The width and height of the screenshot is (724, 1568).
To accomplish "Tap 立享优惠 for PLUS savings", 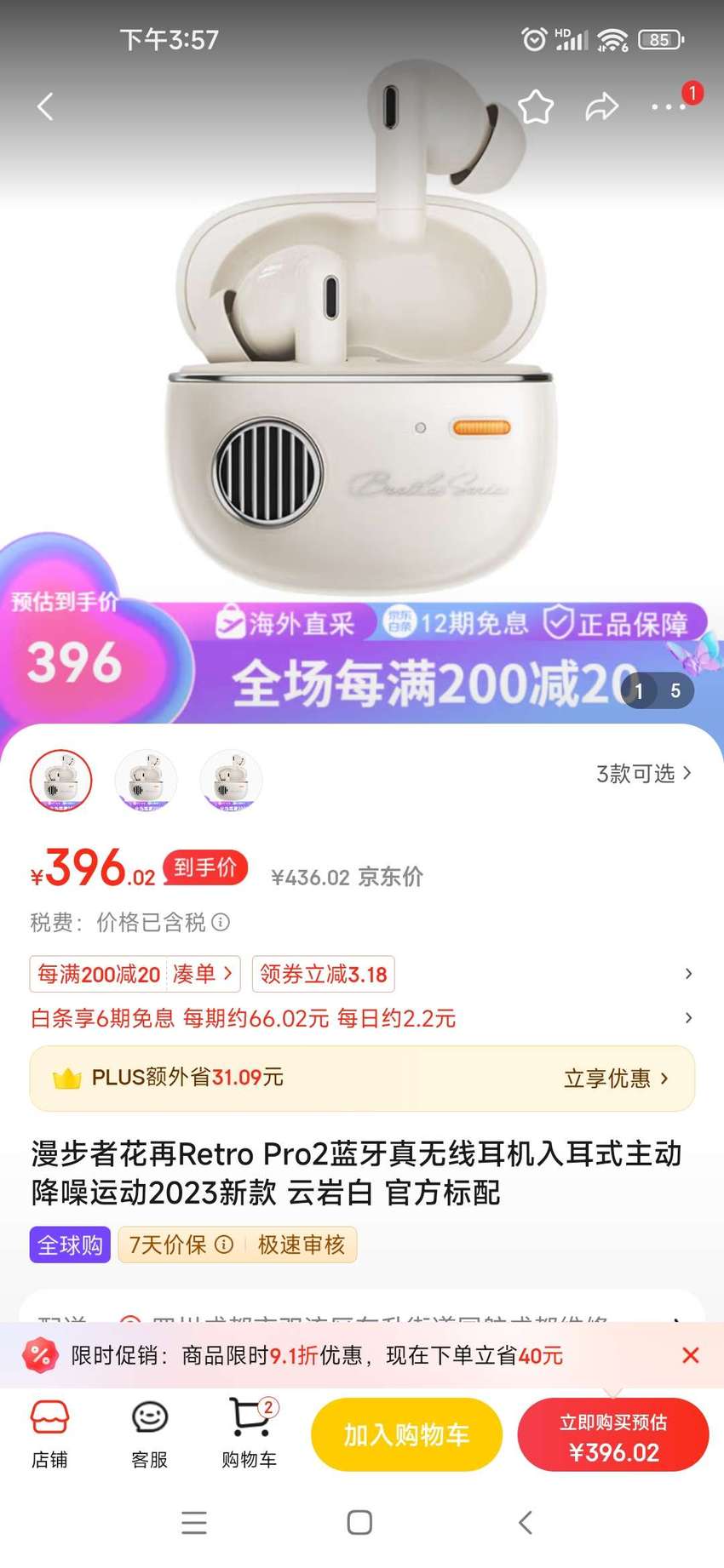I will tap(616, 1079).
